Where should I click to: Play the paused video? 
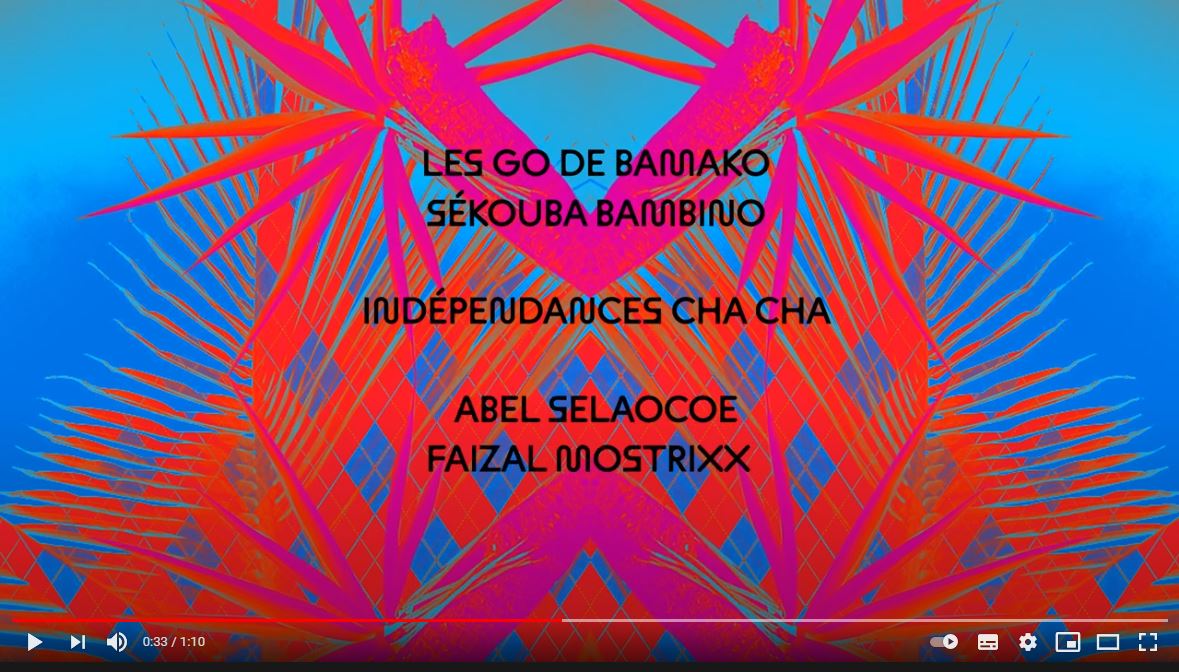pos(34,642)
